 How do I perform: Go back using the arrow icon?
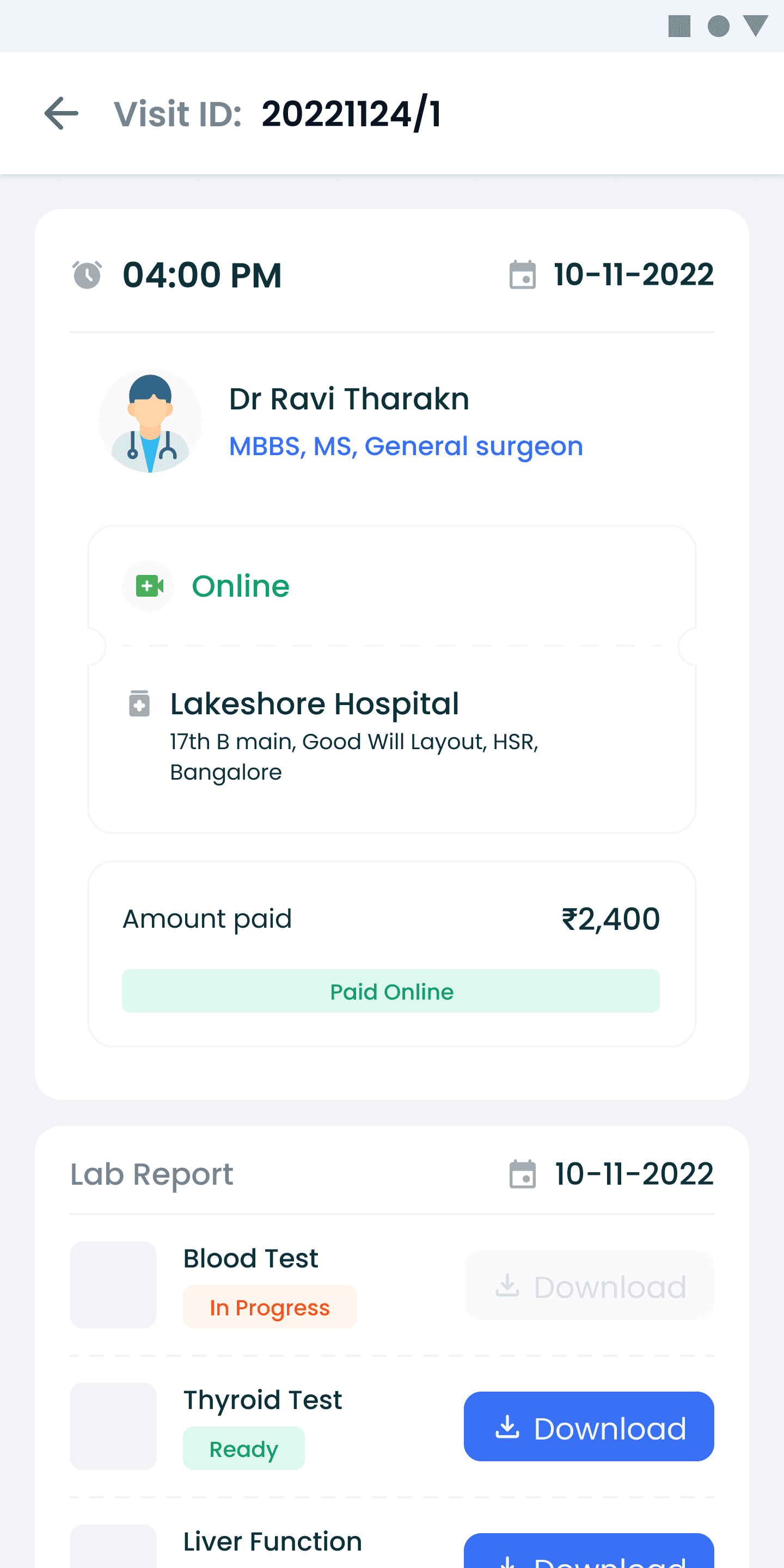pos(62,113)
